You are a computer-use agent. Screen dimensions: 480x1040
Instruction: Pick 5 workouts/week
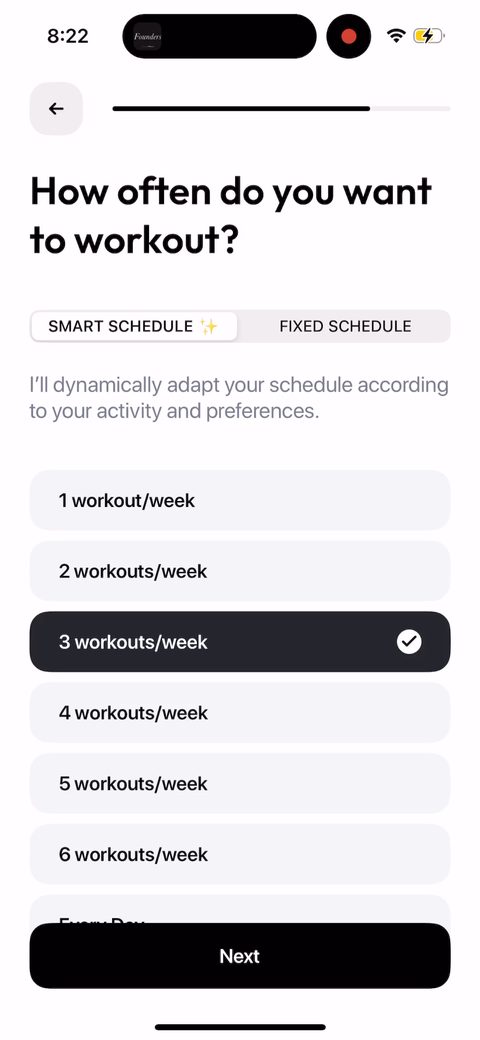(240, 783)
